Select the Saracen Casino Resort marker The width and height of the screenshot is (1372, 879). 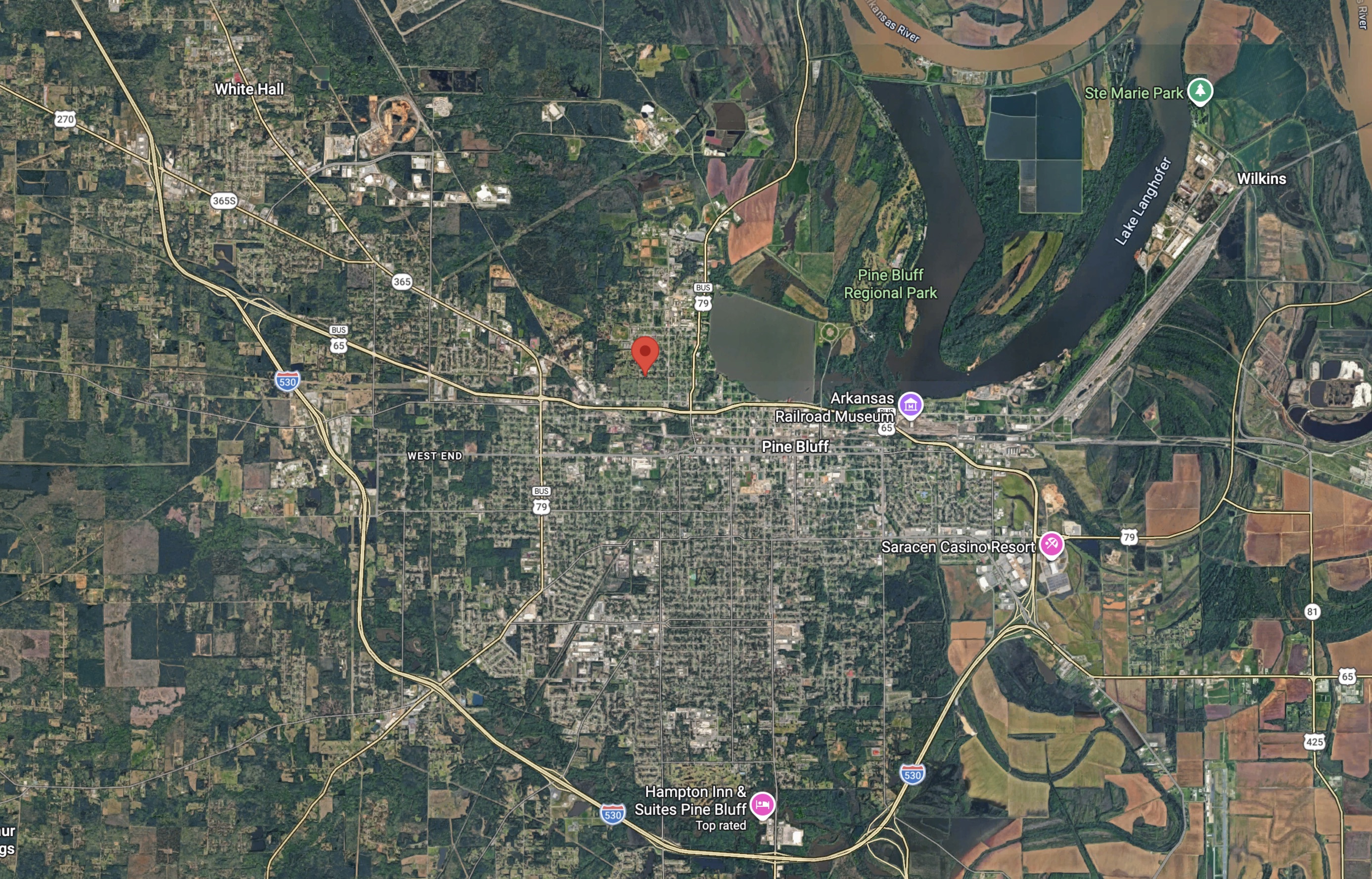(x=1051, y=544)
